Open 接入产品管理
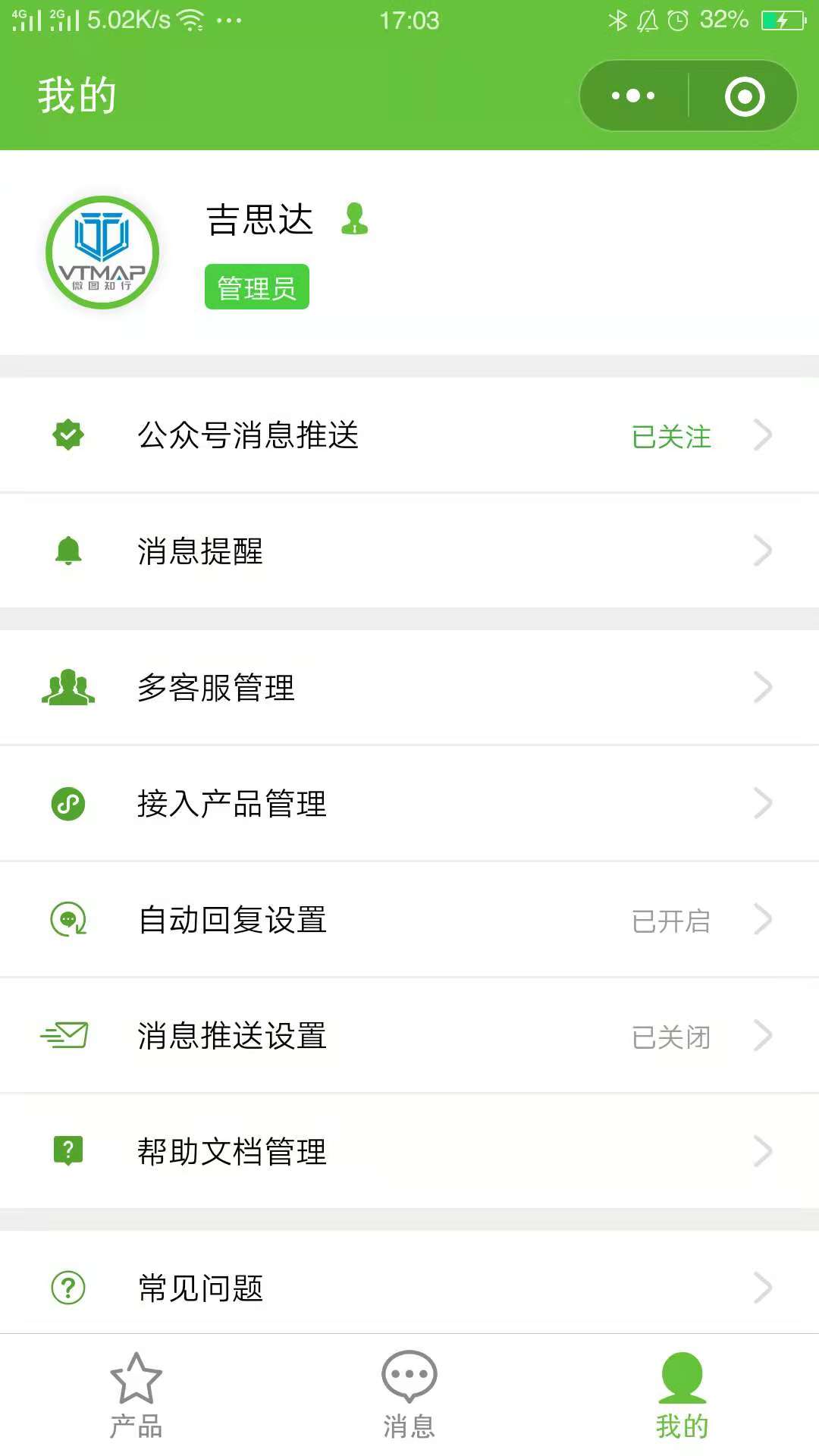819x1456 pixels. click(409, 804)
